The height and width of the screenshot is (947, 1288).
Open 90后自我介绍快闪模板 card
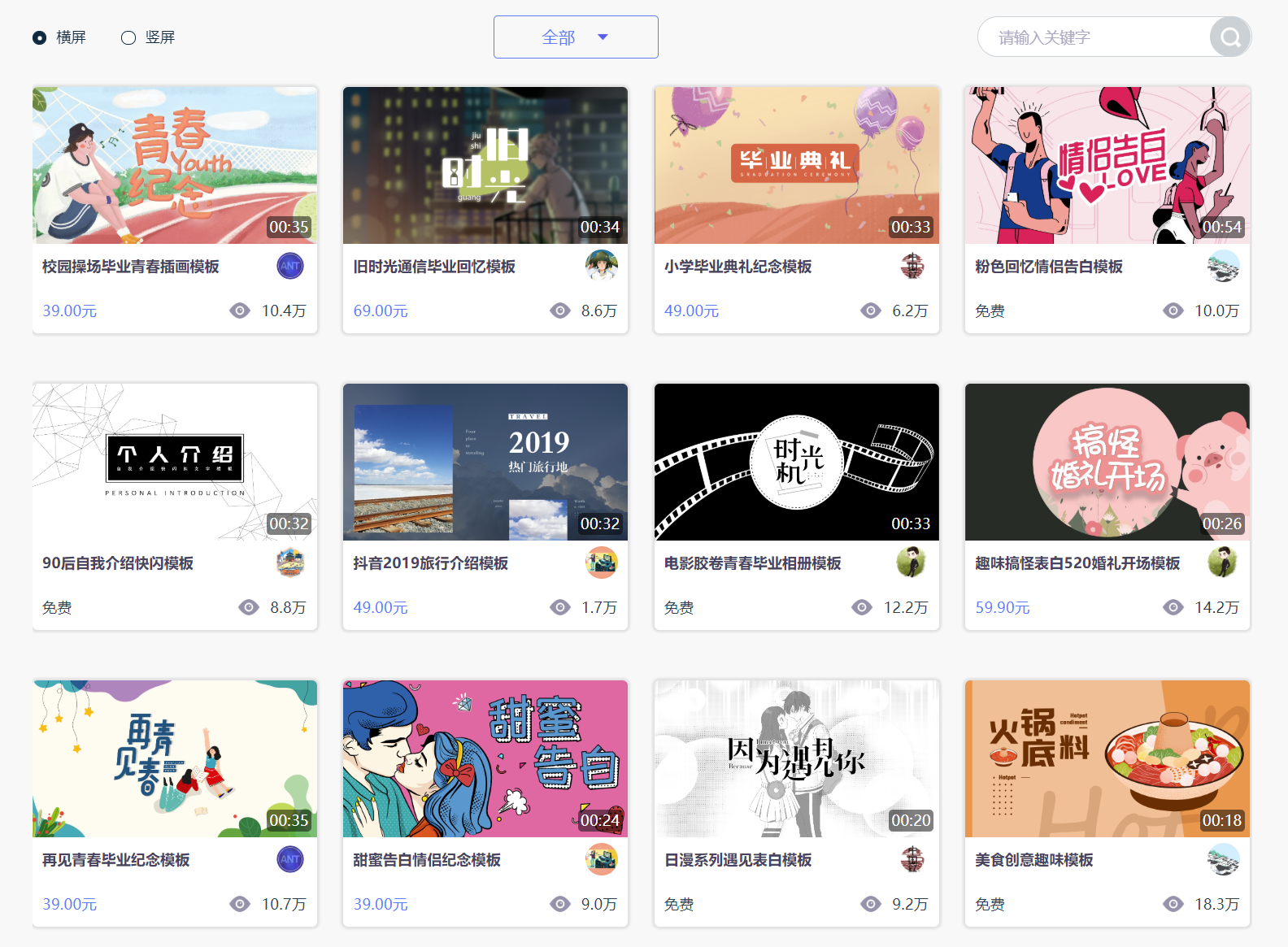point(175,463)
